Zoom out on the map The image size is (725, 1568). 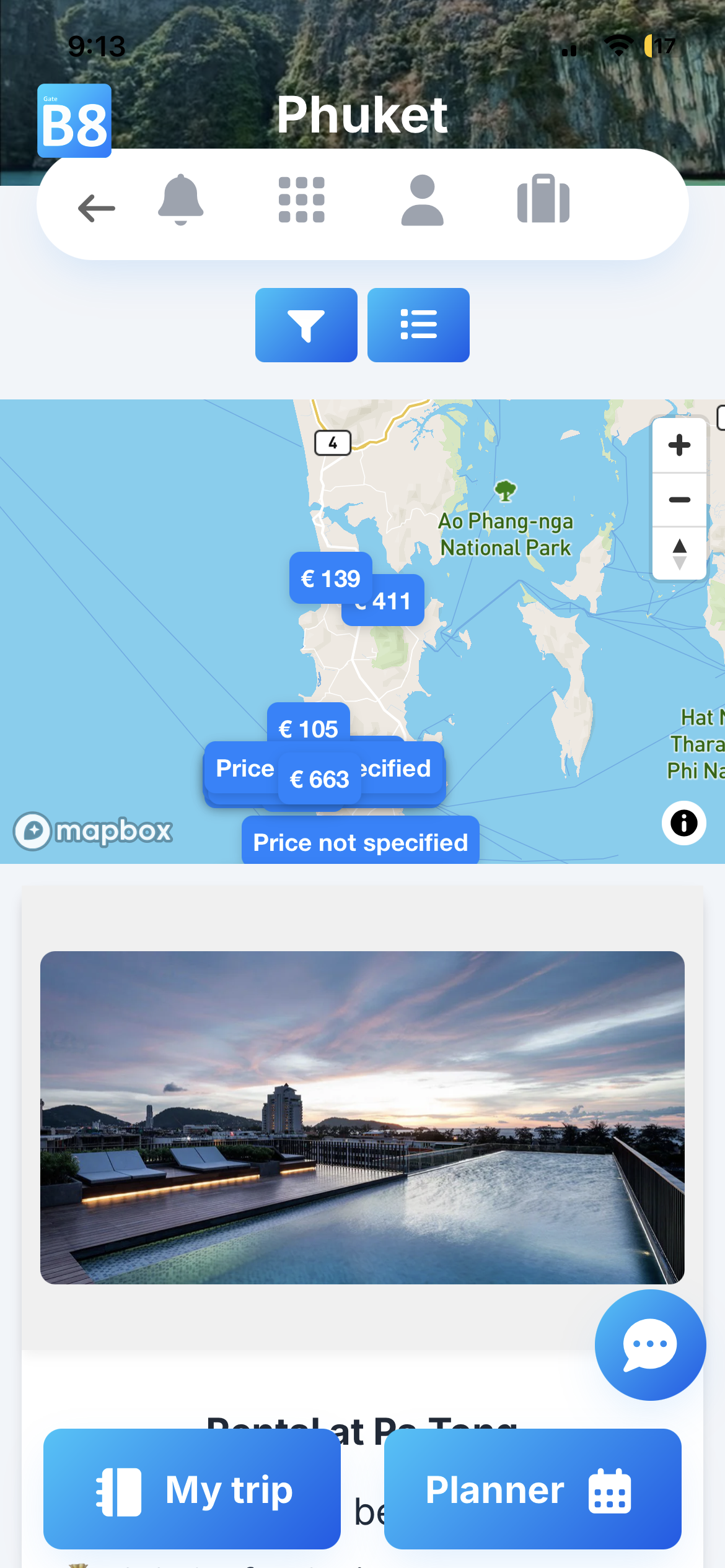click(x=679, y=500)
